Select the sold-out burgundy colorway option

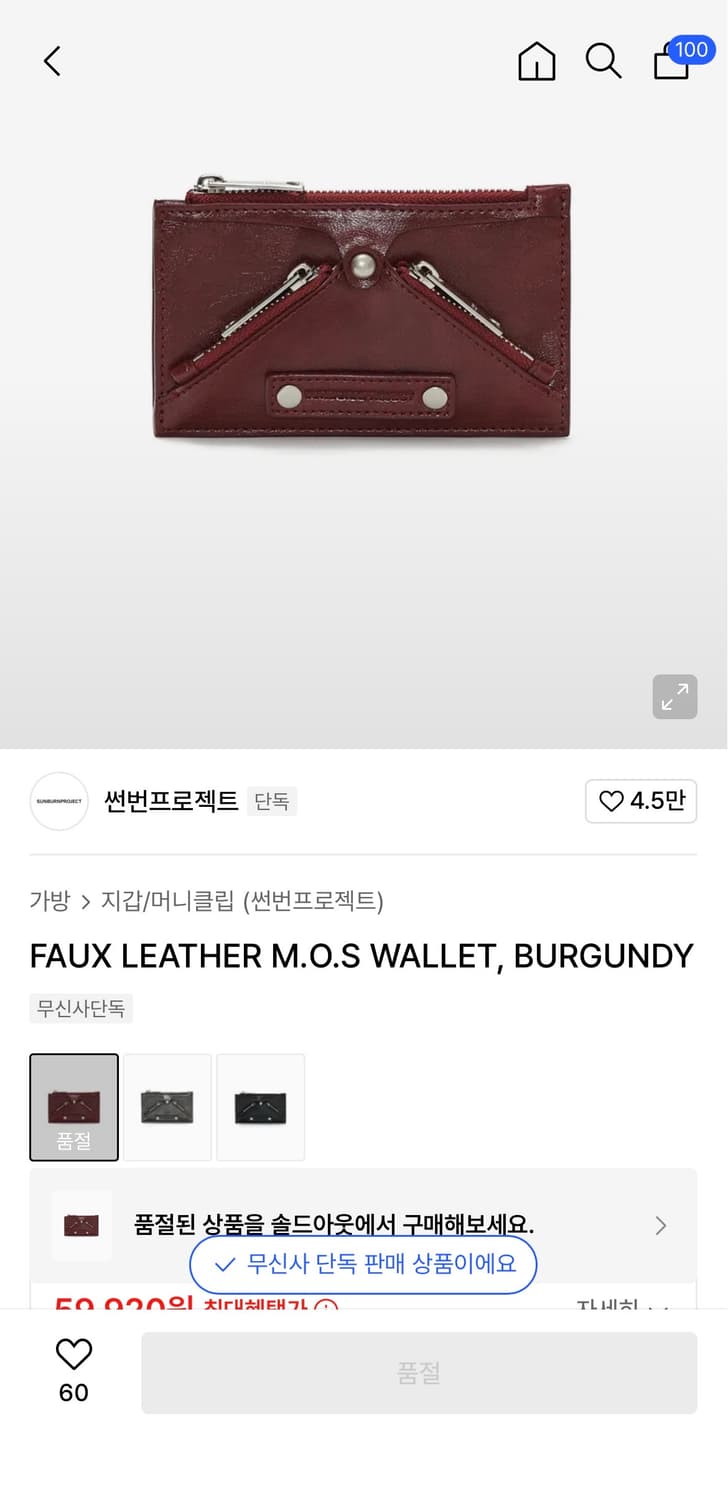(74, 1107)
